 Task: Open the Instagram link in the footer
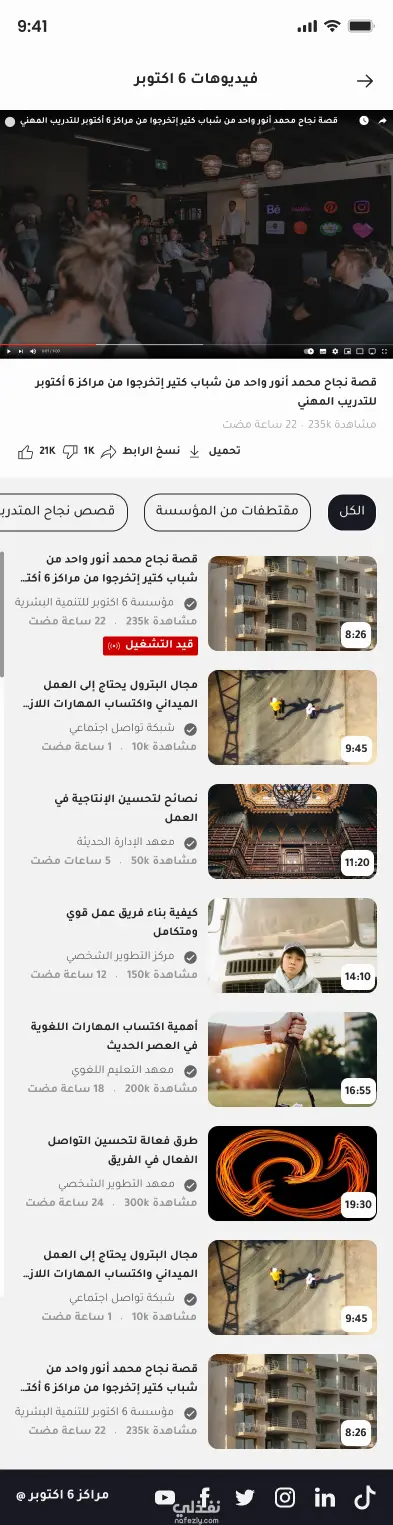click(x=285, y=1497)
